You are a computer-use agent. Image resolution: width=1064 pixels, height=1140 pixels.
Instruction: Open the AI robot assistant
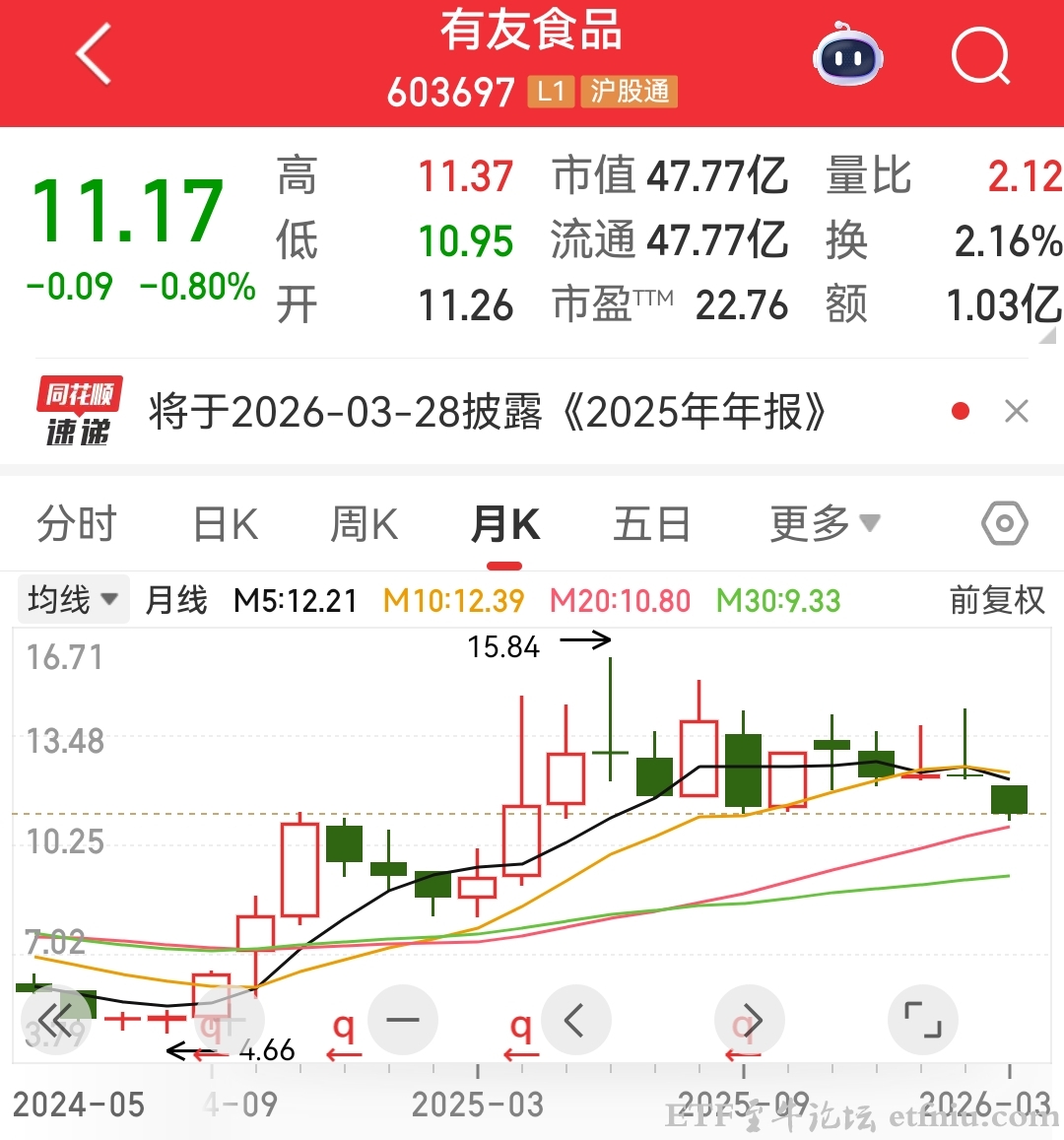click(849, 56)
